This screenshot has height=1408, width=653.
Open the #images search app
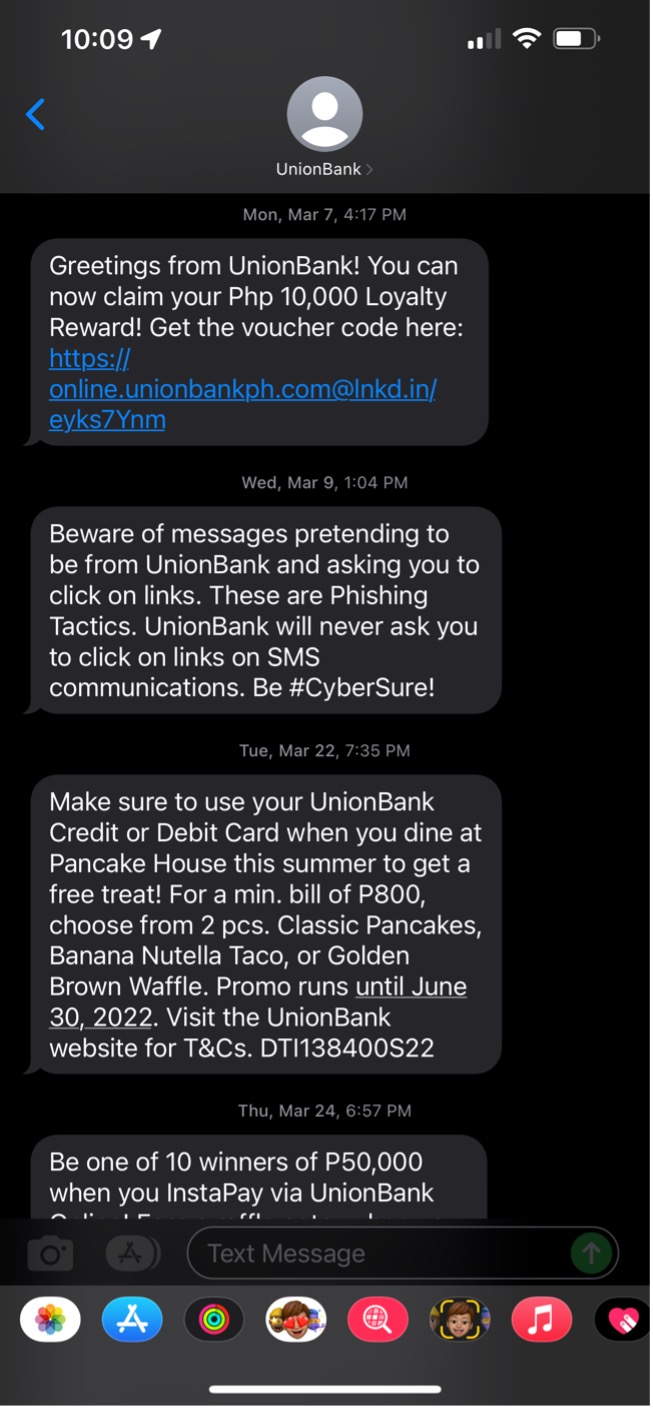click(x=378, y=1321)
